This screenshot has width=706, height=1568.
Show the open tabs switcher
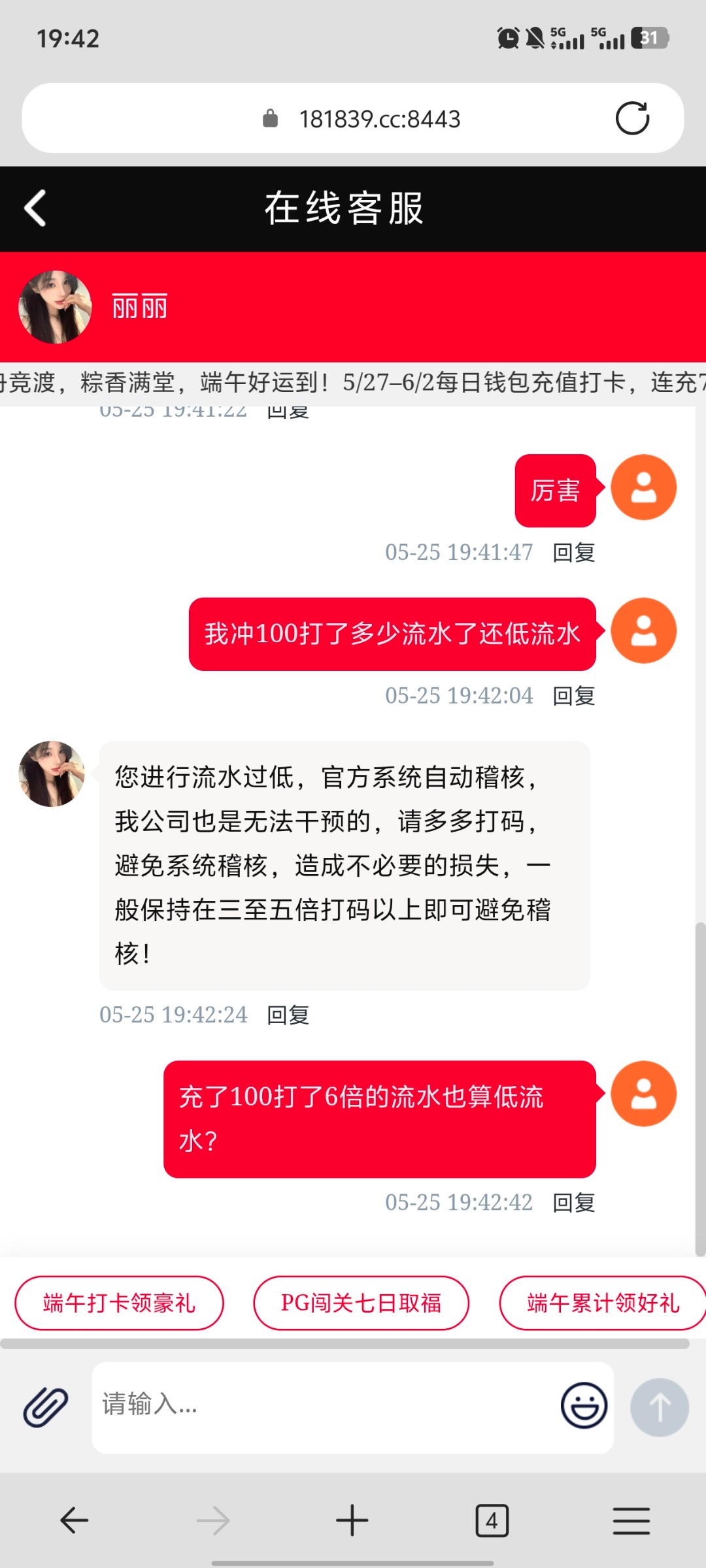pyautogui.click(x=492, y=1520)
